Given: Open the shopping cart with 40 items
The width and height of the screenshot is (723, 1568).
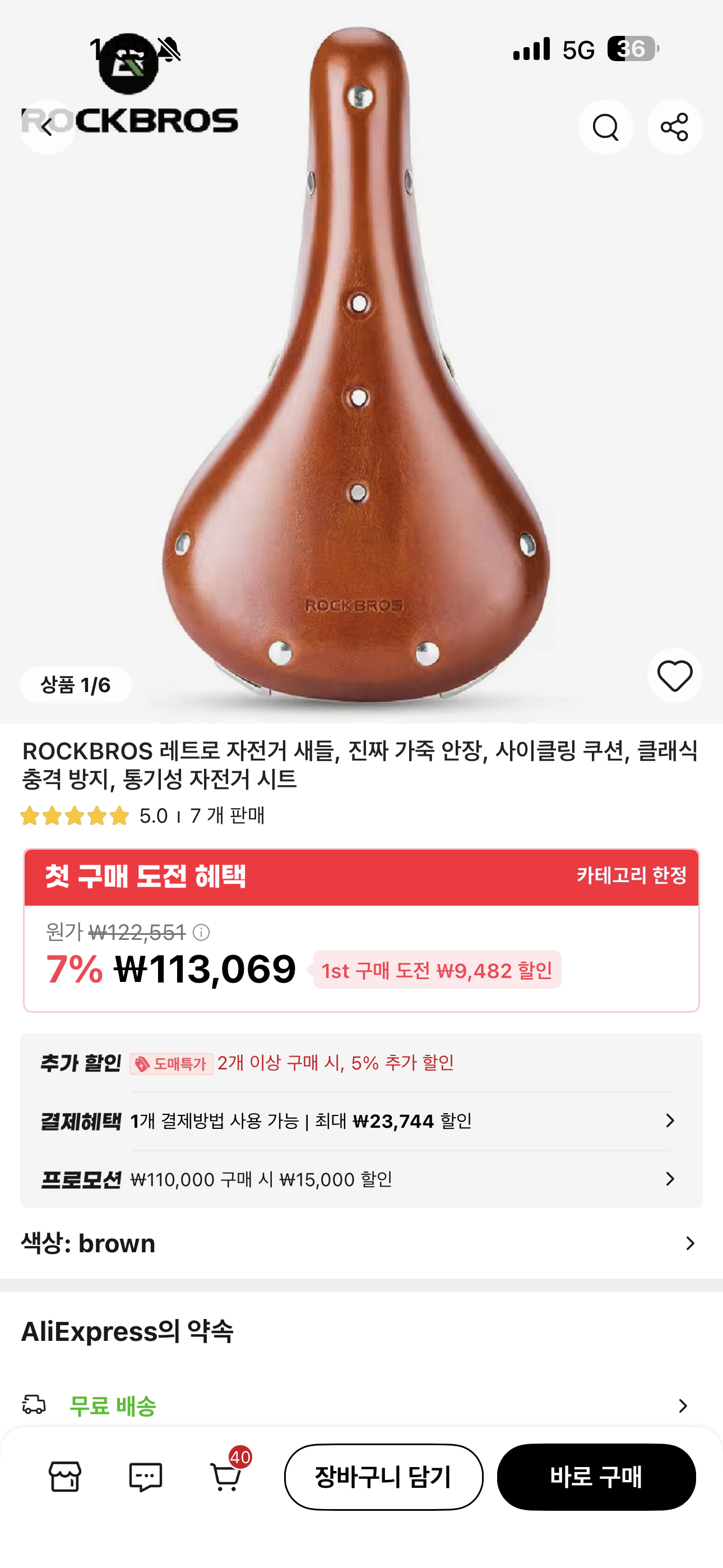Looking at the screenshot, I should click(227, 1475).
